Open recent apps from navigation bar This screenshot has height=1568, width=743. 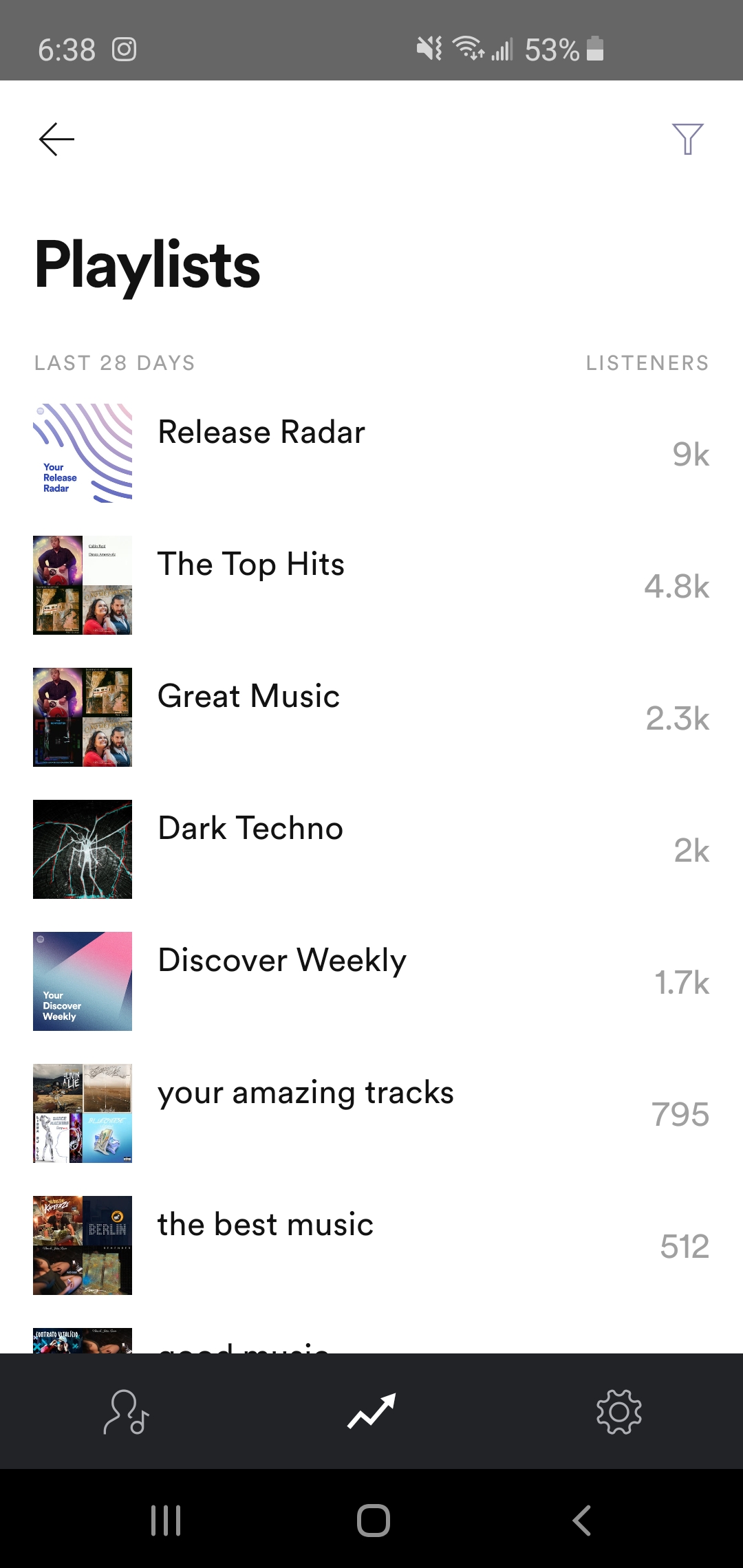click(165, 1520)
